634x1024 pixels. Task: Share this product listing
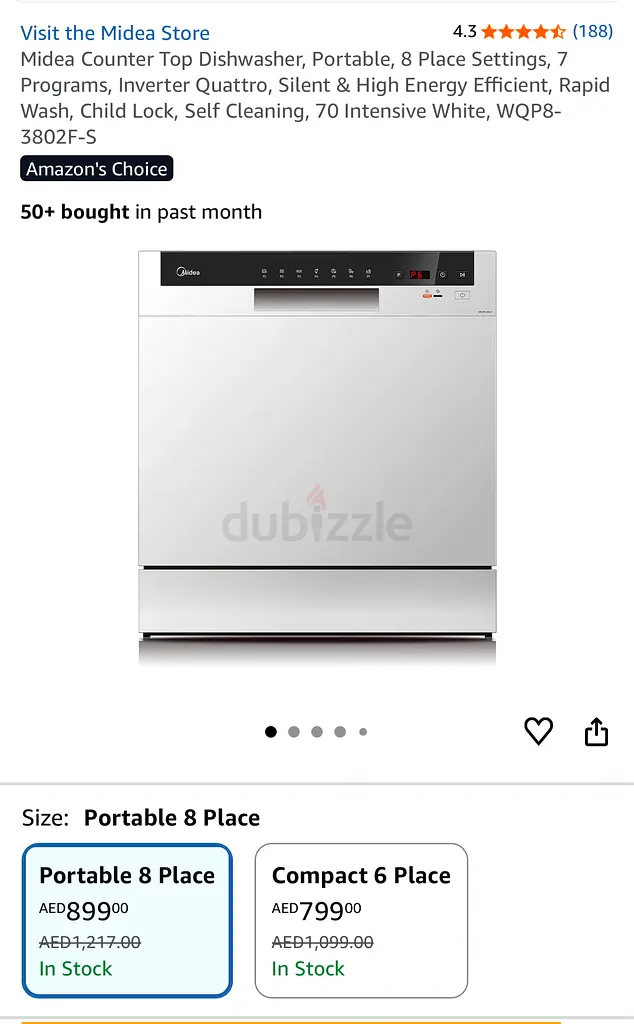[x=596, y=732]
